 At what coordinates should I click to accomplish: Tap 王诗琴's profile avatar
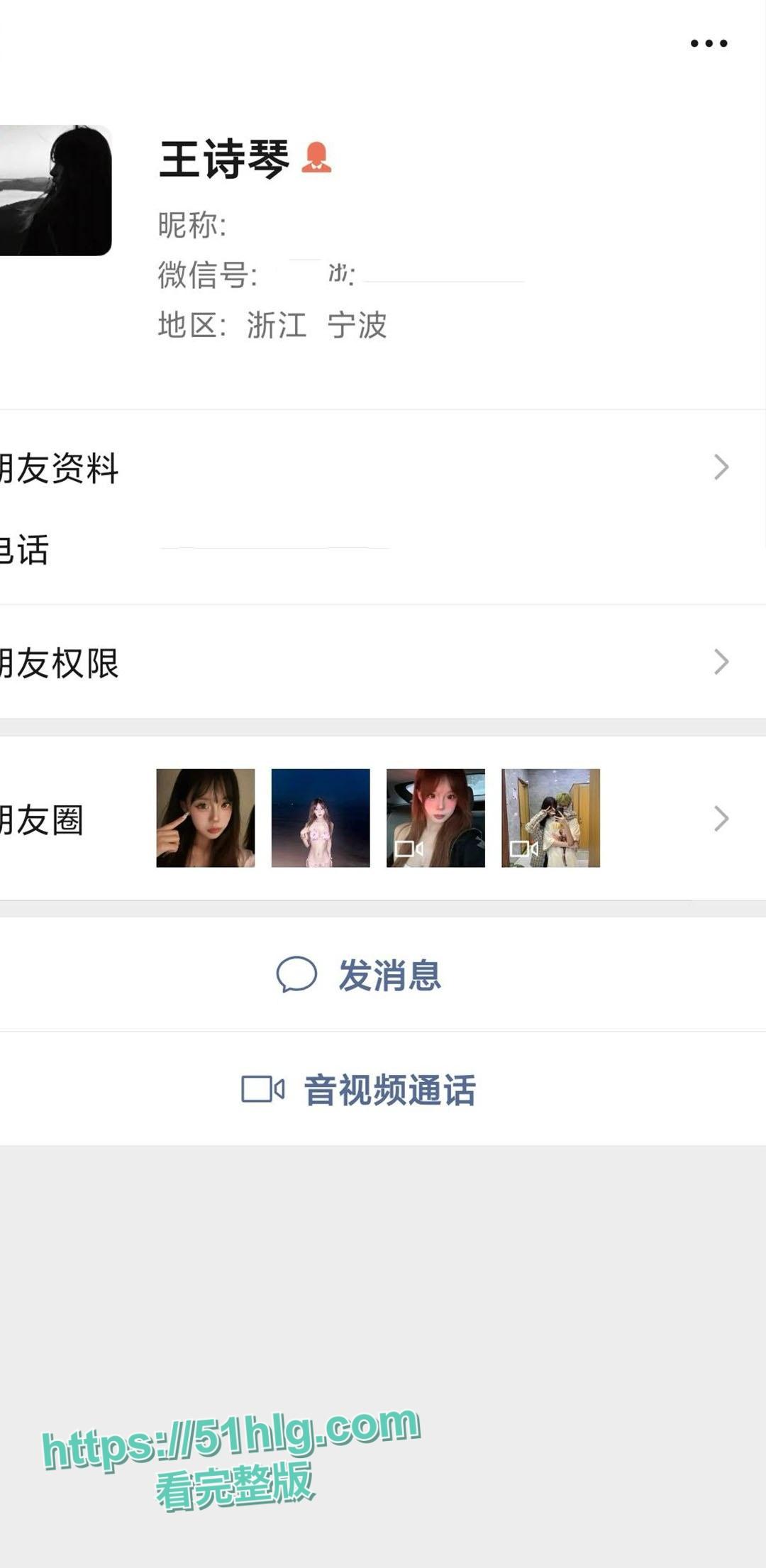click(x=55, y=190)
